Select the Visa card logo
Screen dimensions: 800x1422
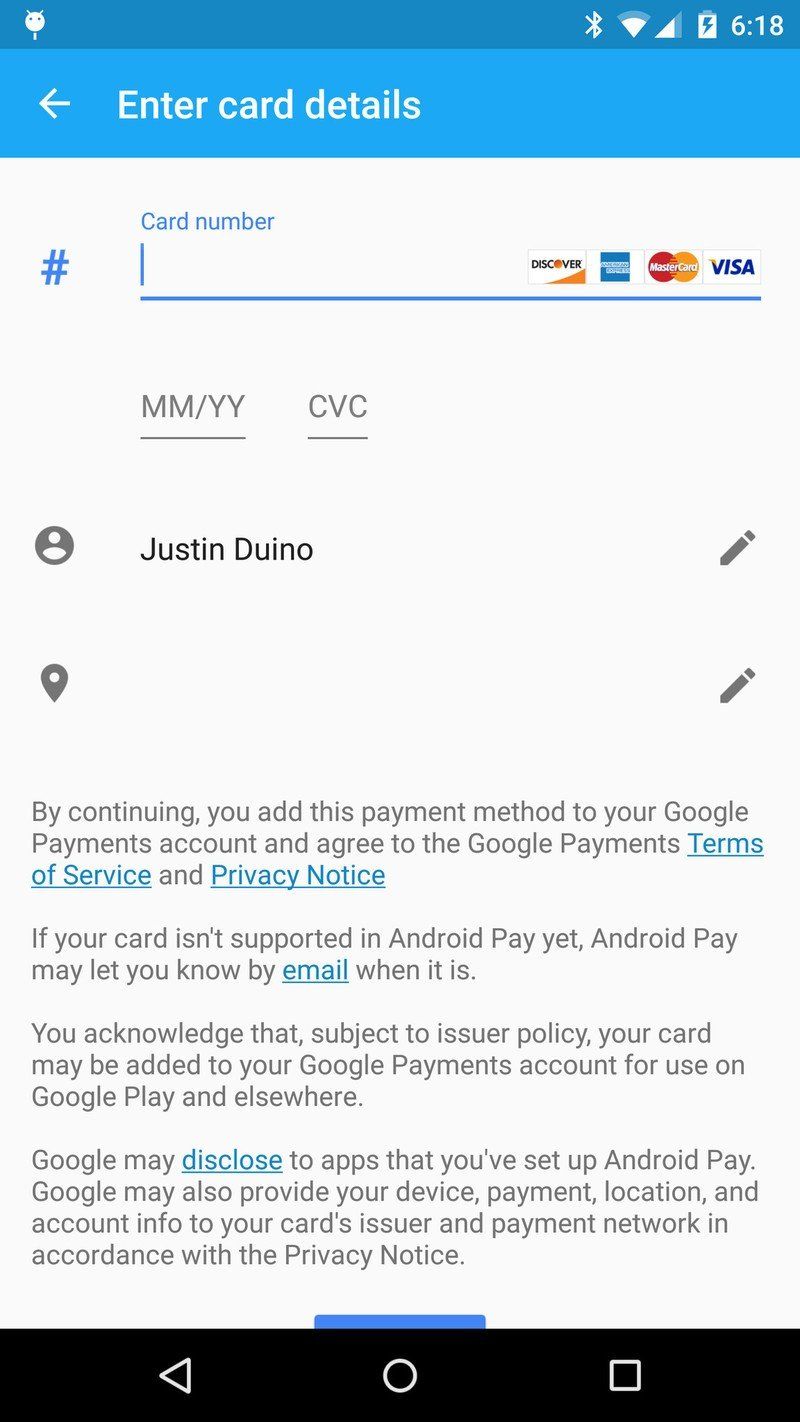click(x=731, y=267)
